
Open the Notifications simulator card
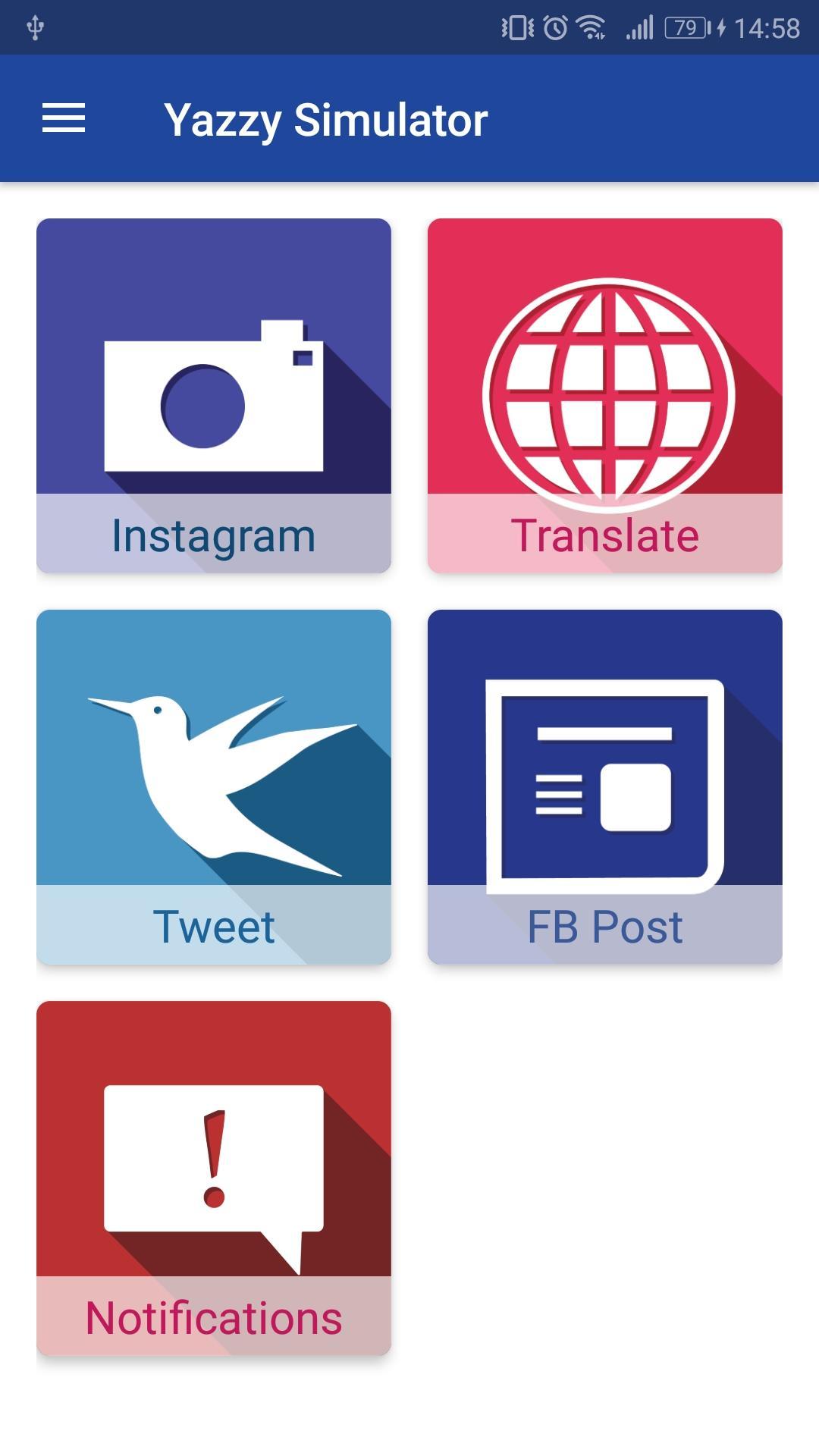pos(214,1178)
